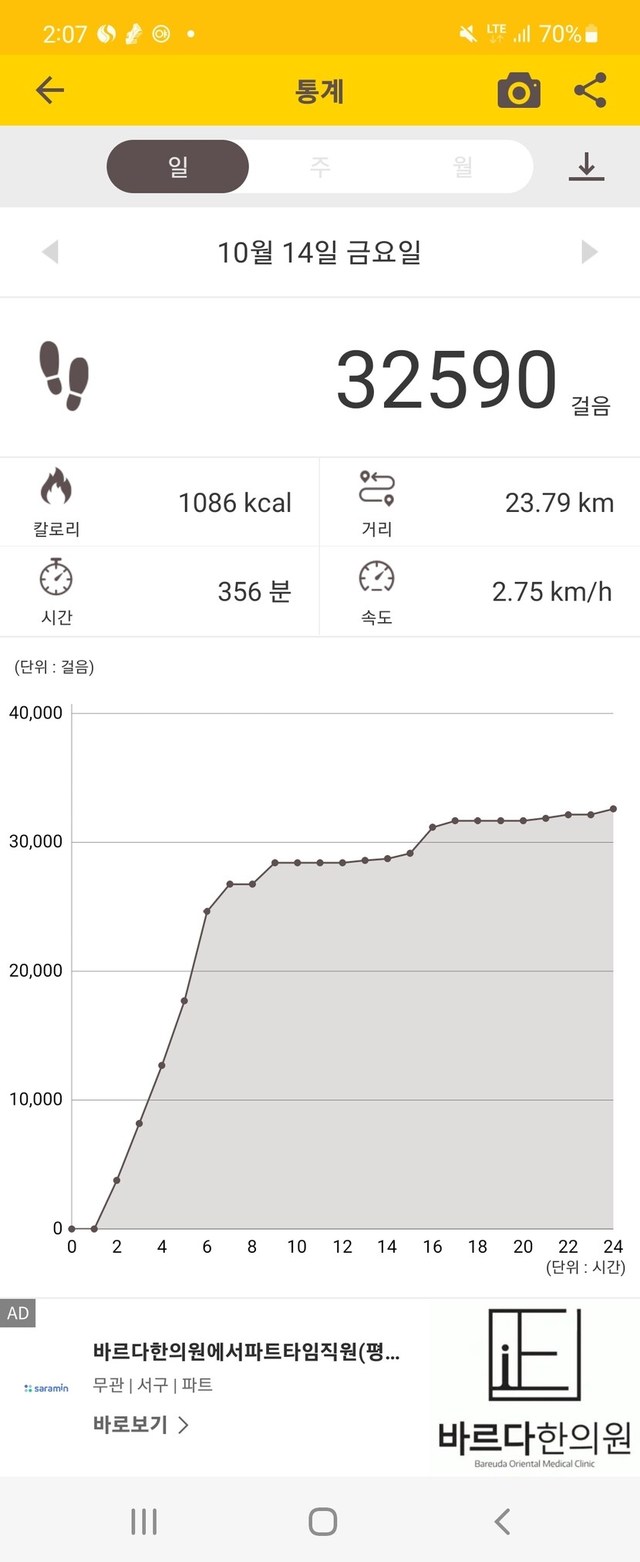Switch to the 주 (weekly) tab
The width and height of the screenshot is (640, 1562).
pyautogui.click(x=320, y=167)
